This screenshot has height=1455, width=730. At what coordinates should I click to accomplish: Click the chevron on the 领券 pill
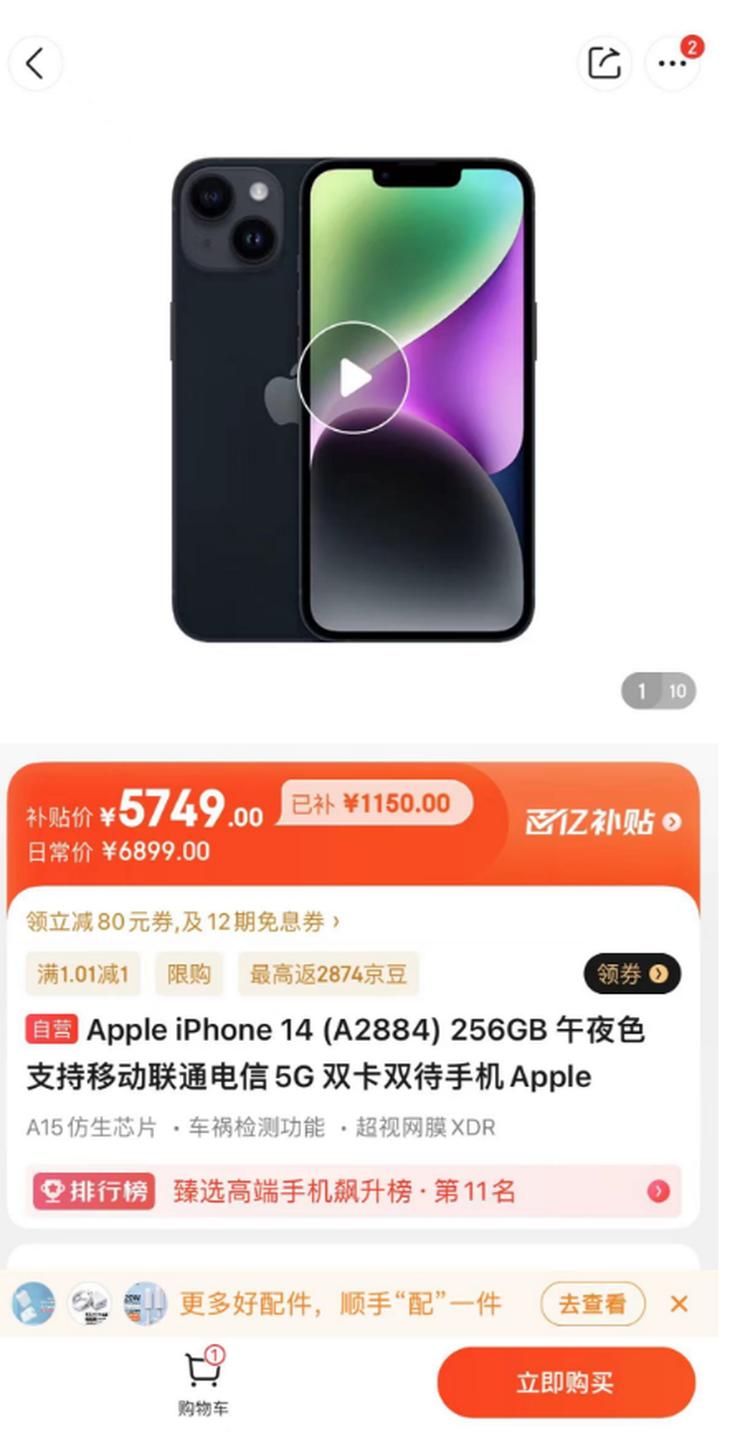point(658,974)
